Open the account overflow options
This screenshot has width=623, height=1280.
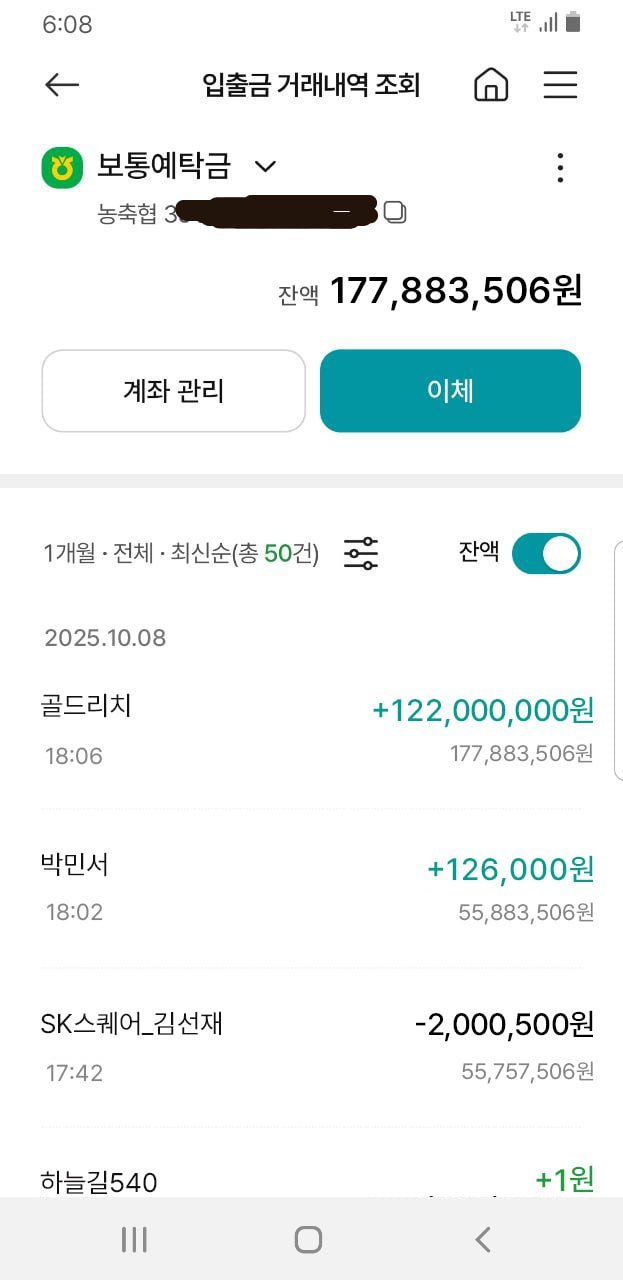560,167
